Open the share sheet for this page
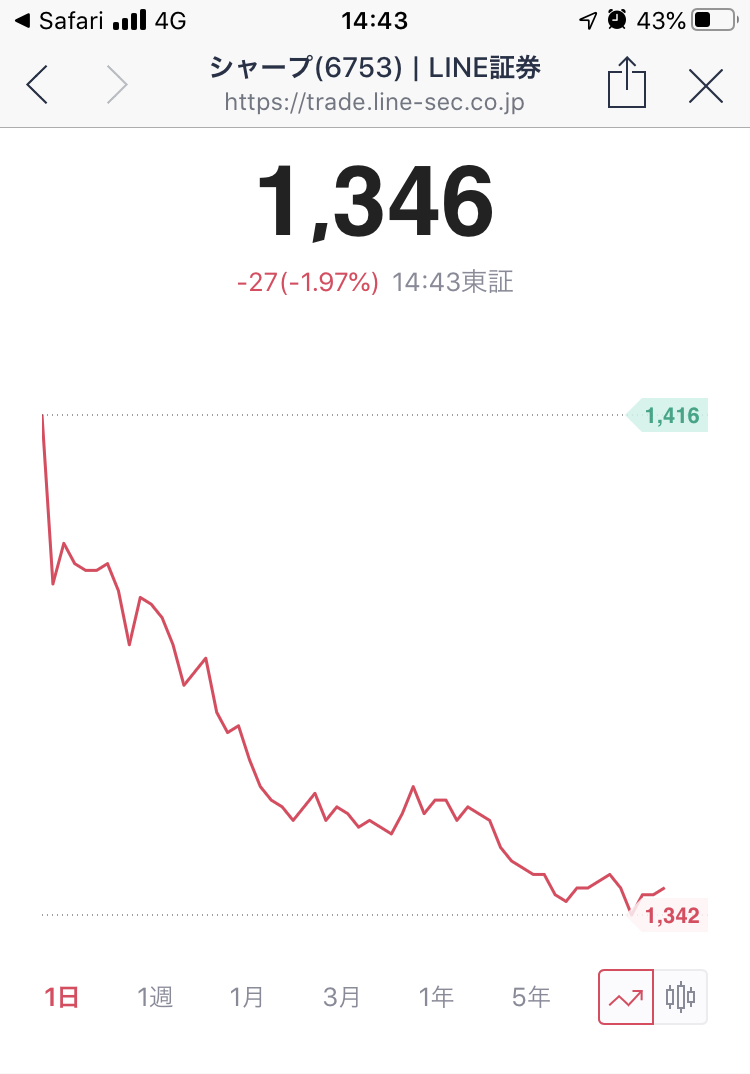Image resolution: width=750 pixels, height=1074 pixels. (627, 84)
